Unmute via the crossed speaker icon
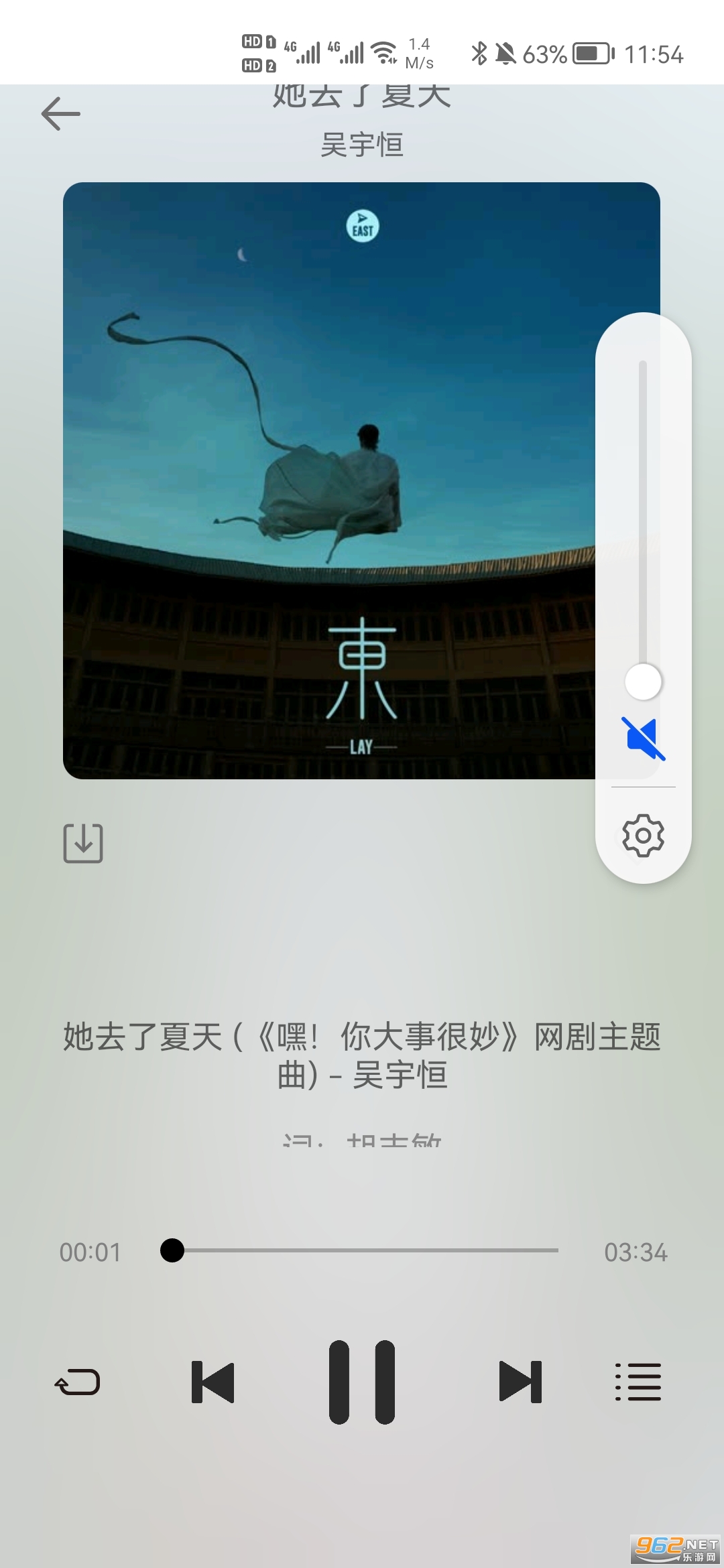Screen dimensions: 724x1568 point(643,738)
